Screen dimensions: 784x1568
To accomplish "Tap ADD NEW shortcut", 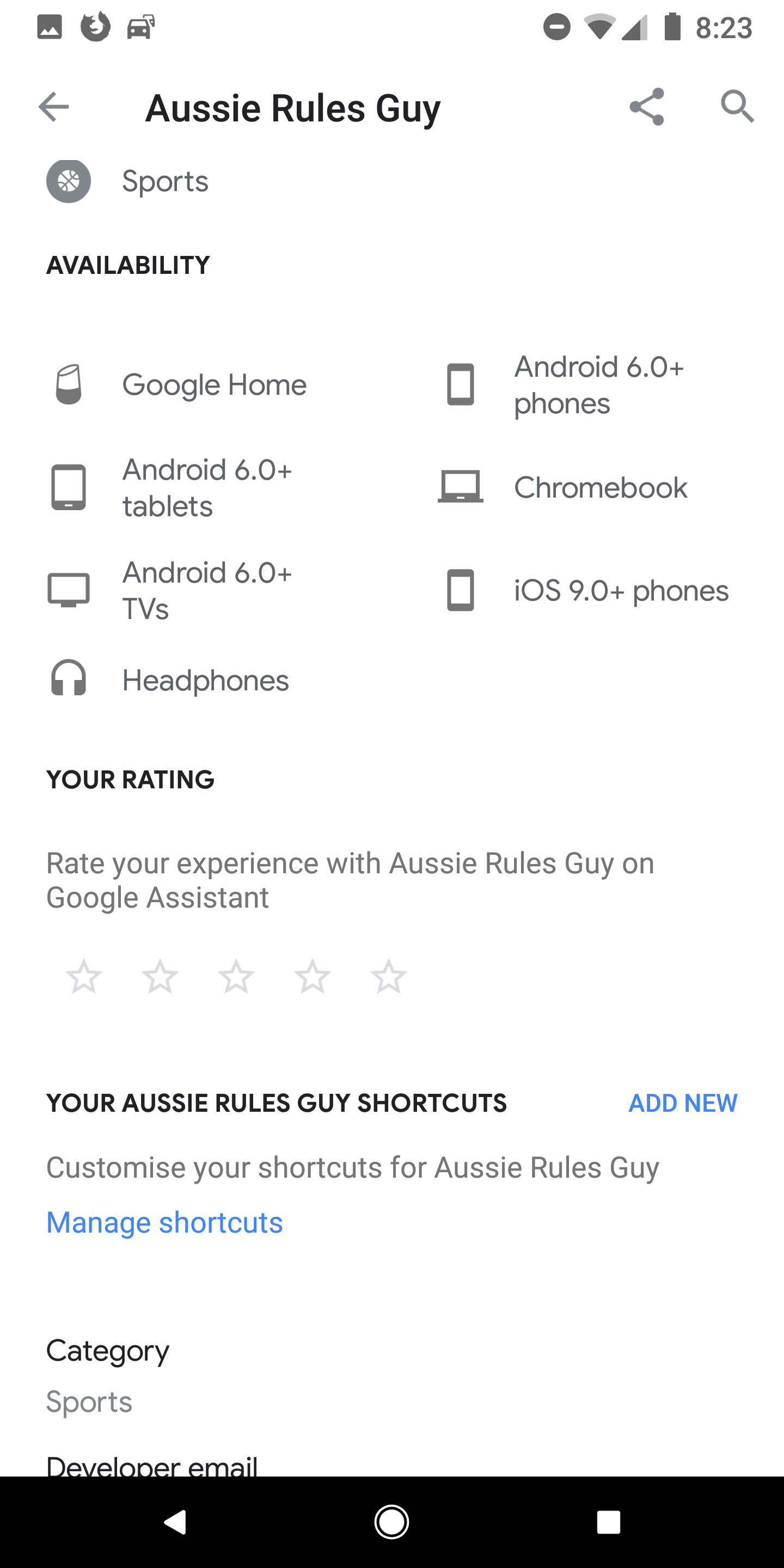I will [683, 1103].
